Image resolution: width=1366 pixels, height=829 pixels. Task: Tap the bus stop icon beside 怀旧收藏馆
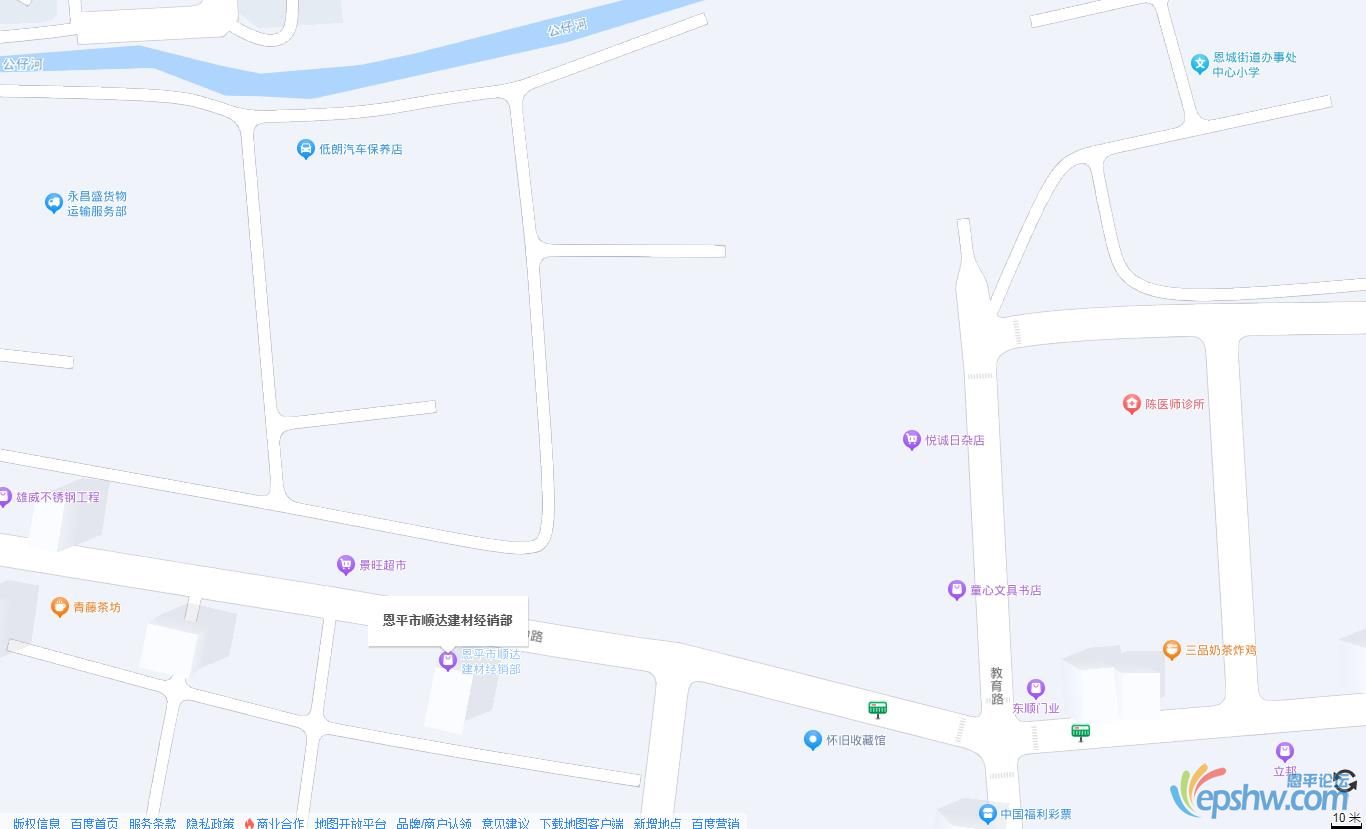[877, 709]
